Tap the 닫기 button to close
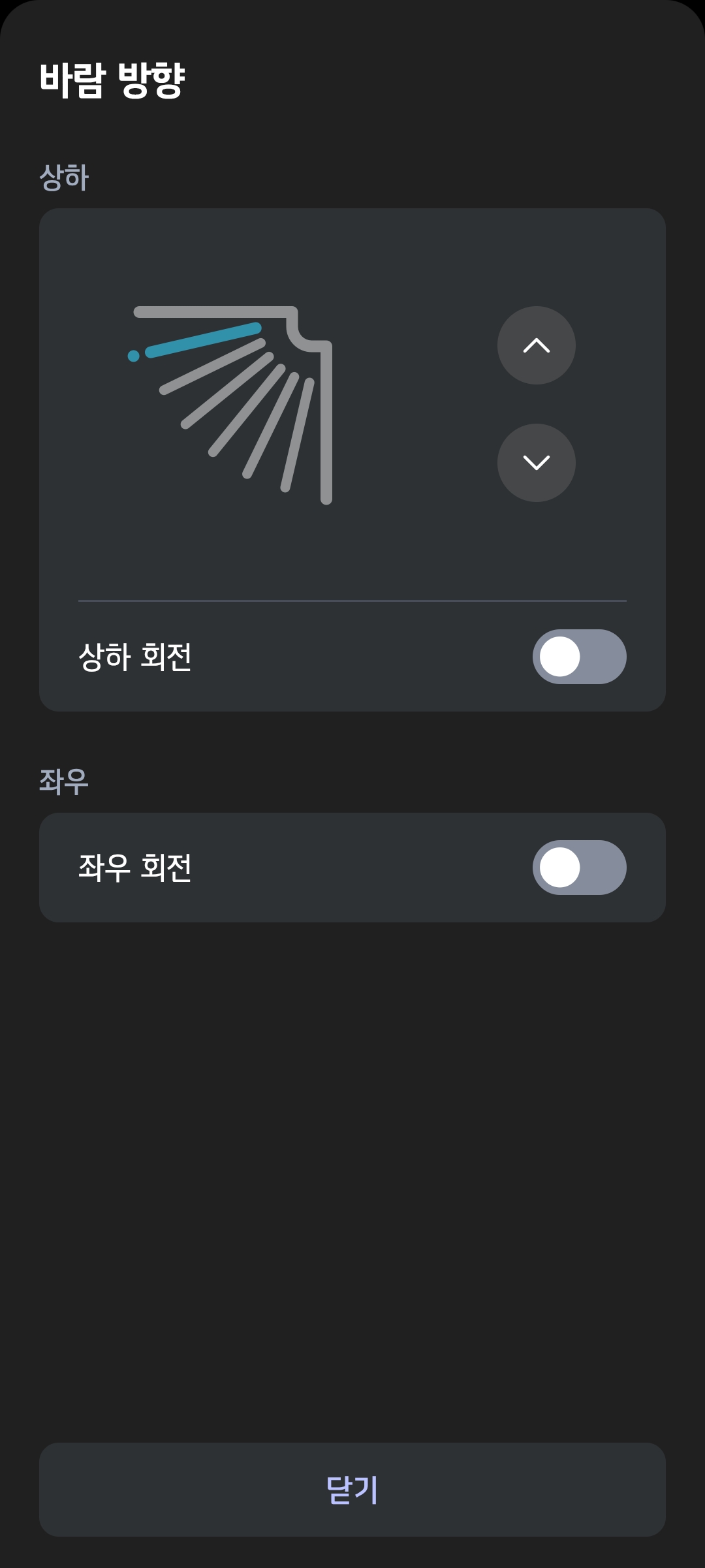Image resolution: width=705 pixels, height=1568 pixels. coord(352,1490)
